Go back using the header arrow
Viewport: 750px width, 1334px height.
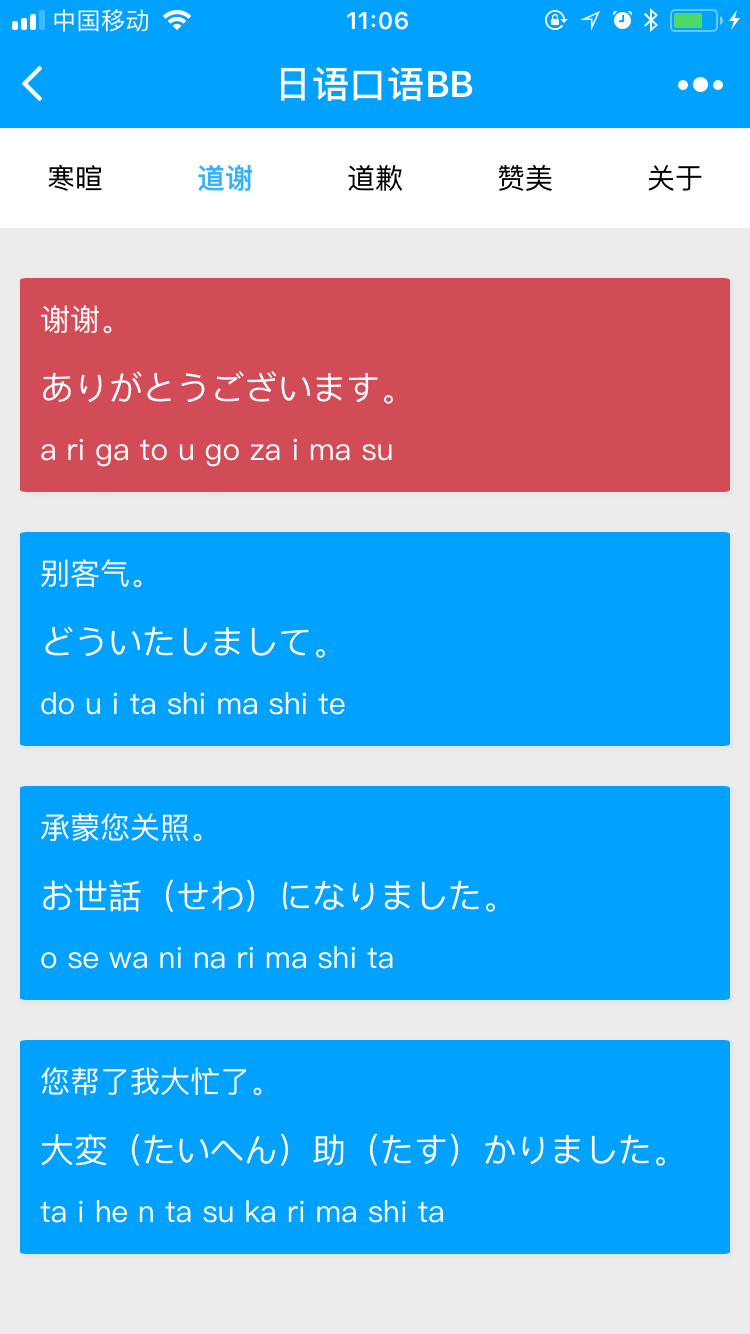pos(33,84)
